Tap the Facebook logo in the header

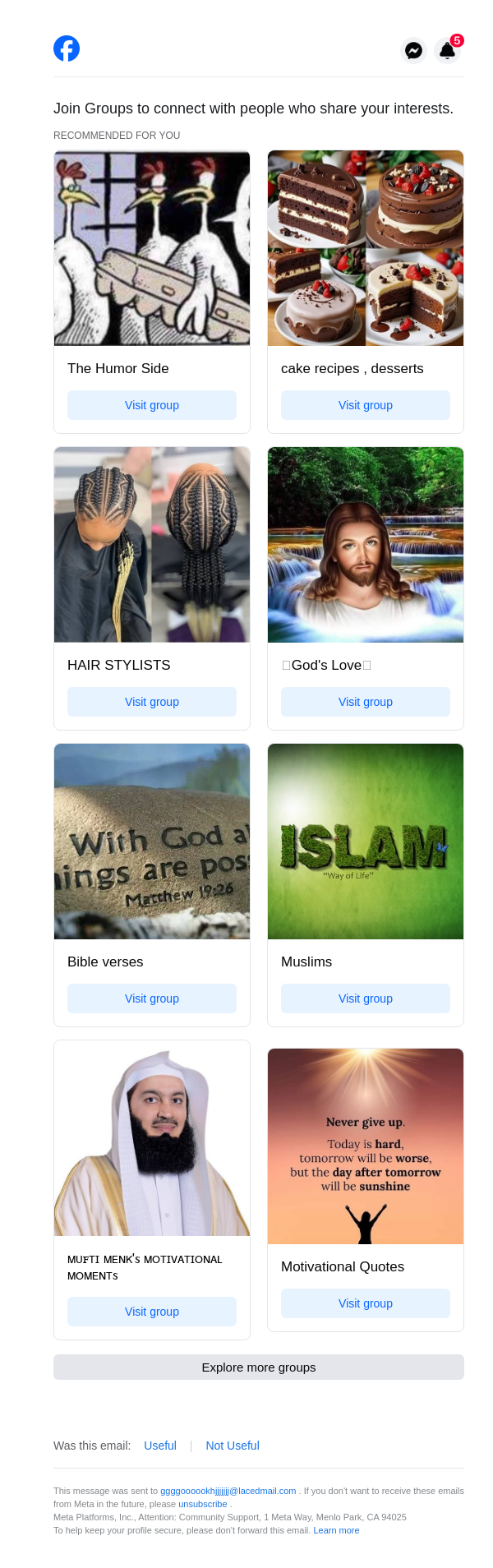pos(67,48)
